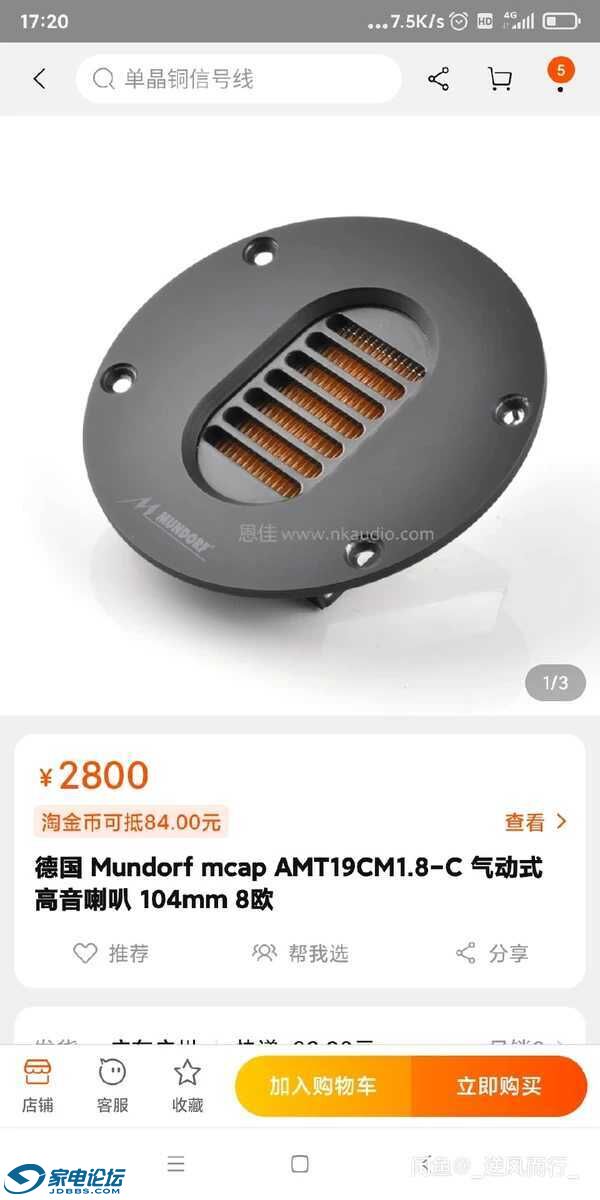Open the search box with 单晶铜信号线

tap(238, 79)
